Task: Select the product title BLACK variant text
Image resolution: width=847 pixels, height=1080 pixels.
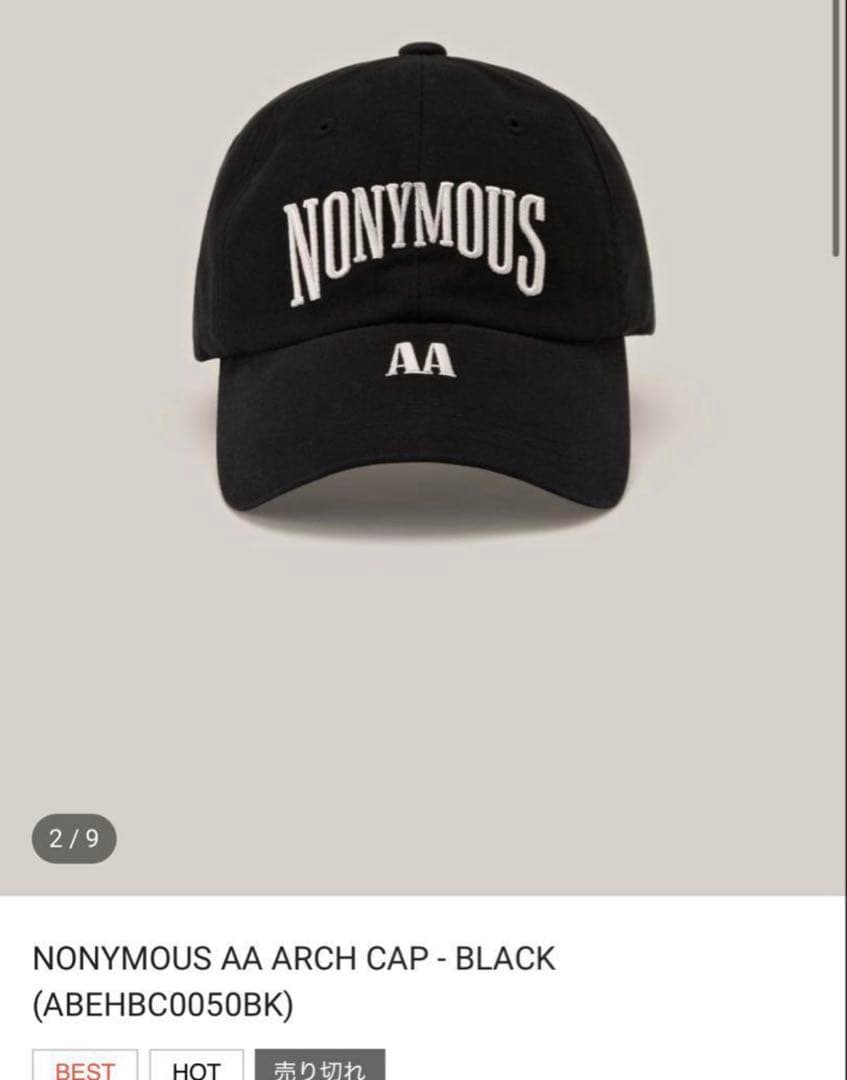Action: (x=505, y=958)
